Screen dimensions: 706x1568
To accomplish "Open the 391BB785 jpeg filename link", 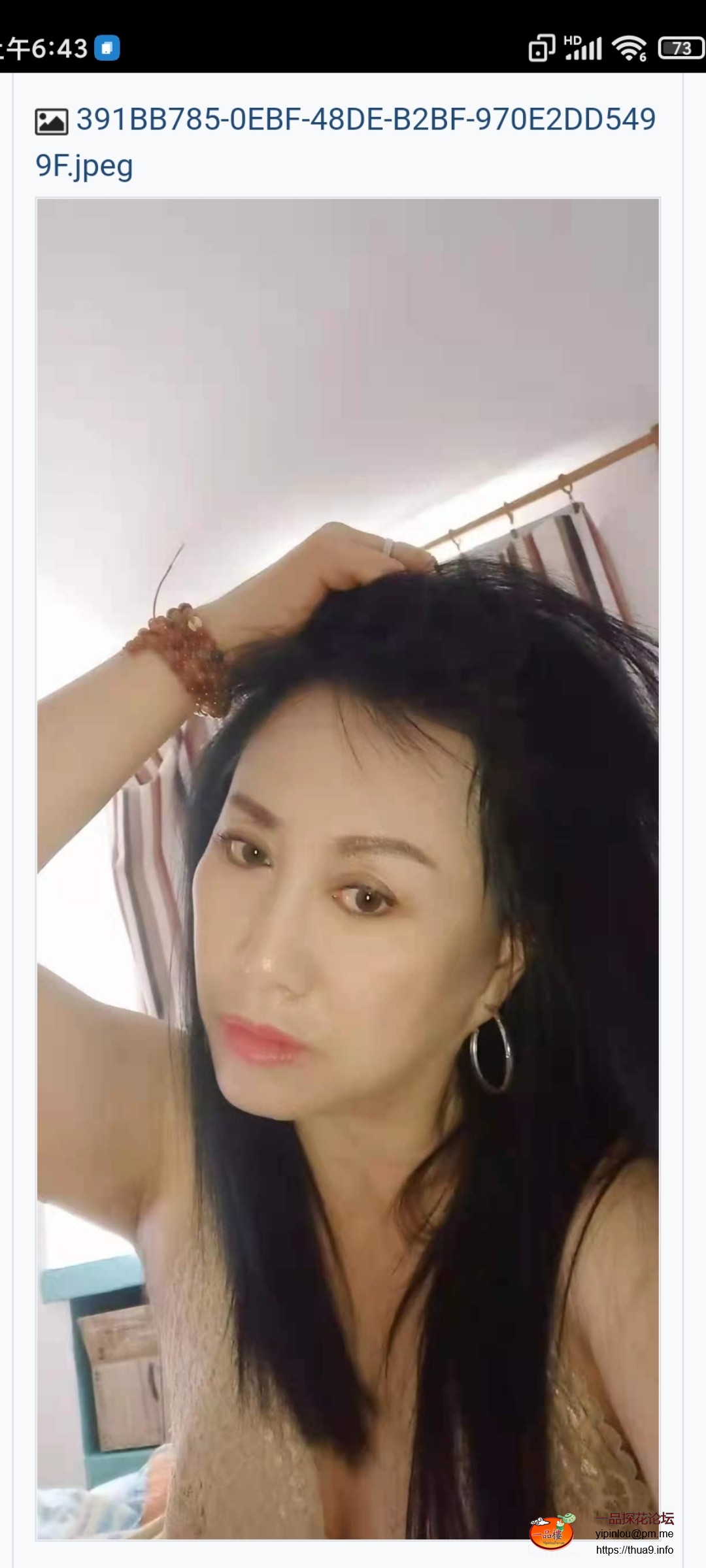I will click(x=366, y=120).
